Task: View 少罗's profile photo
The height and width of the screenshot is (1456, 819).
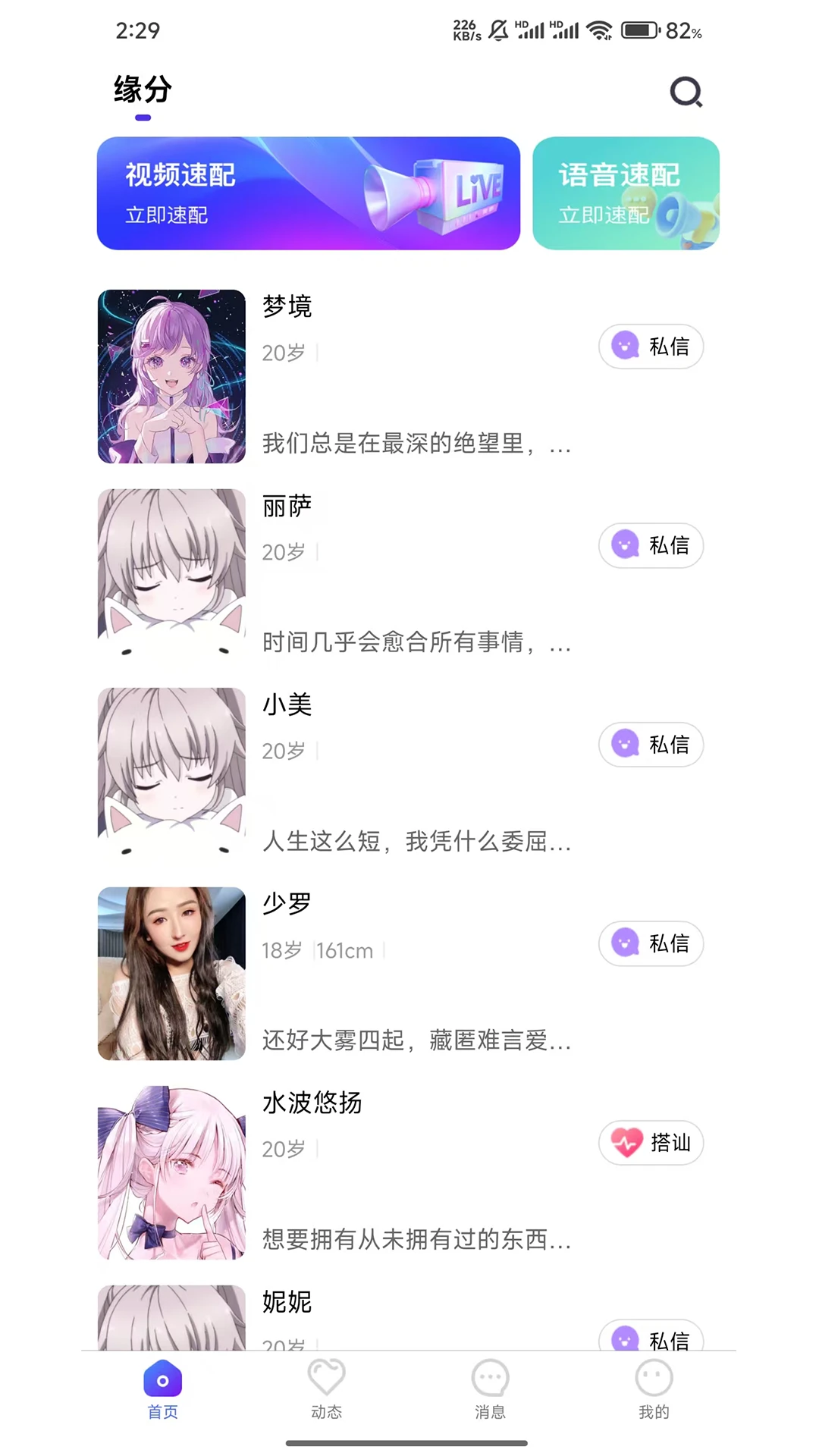Action: click(x=172, y=974)
